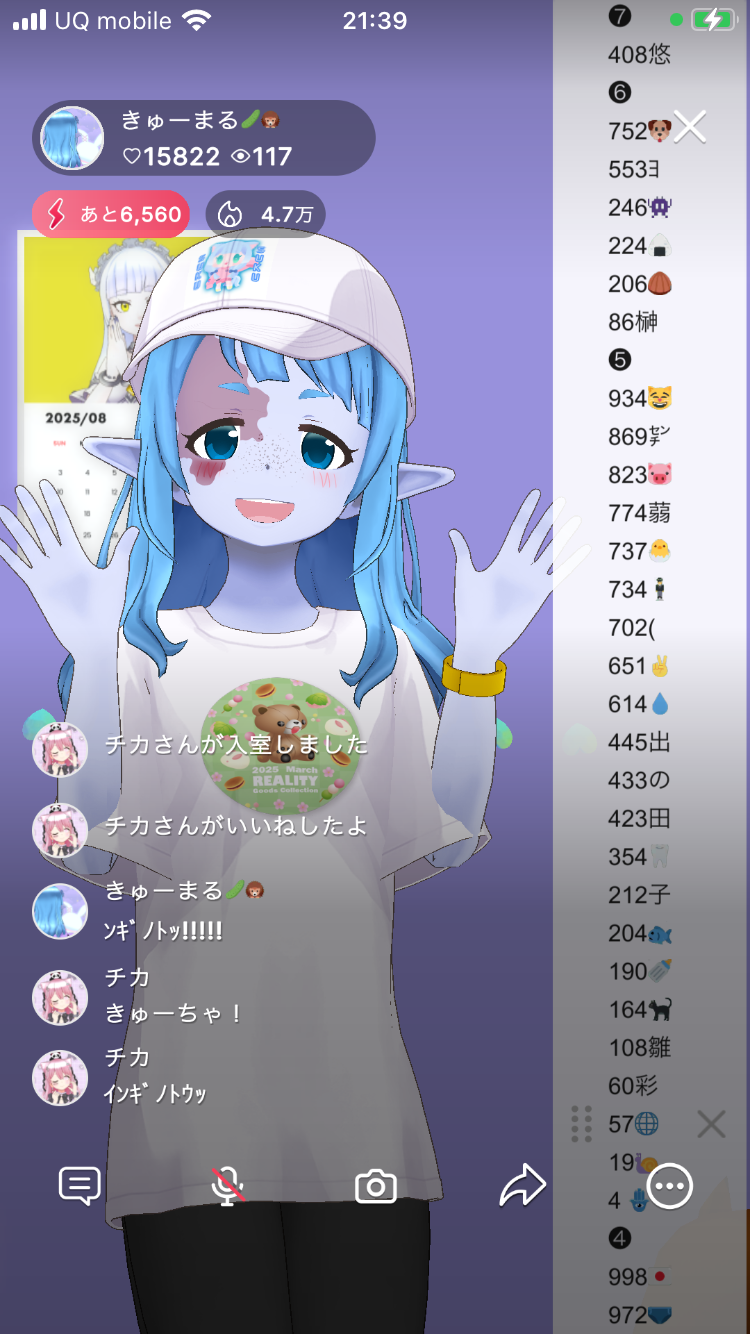Close the live stream with the top X
Screen dimensions: 750x1334
(690, 127)
